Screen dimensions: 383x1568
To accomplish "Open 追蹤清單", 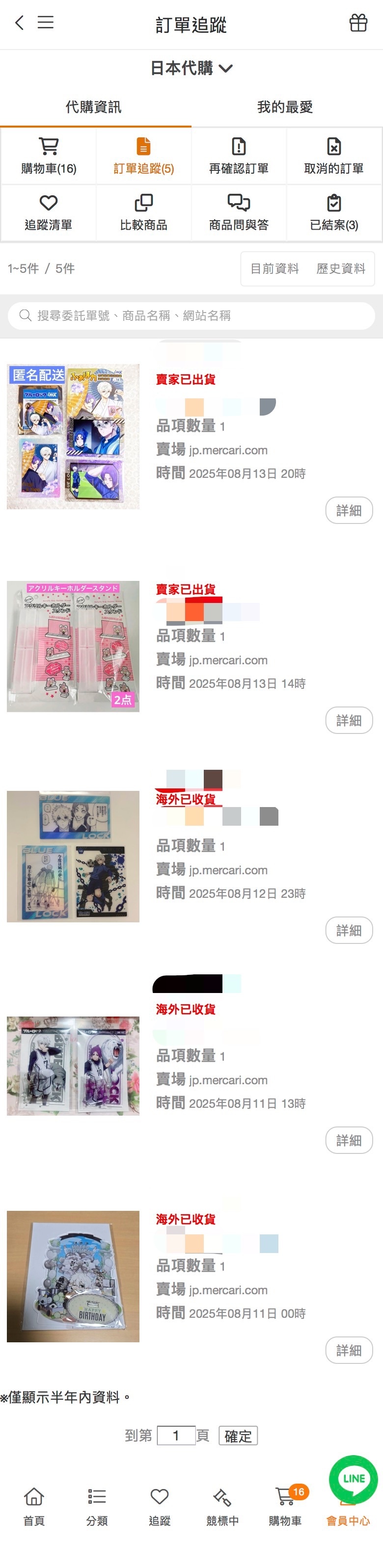I will point(49,212).
